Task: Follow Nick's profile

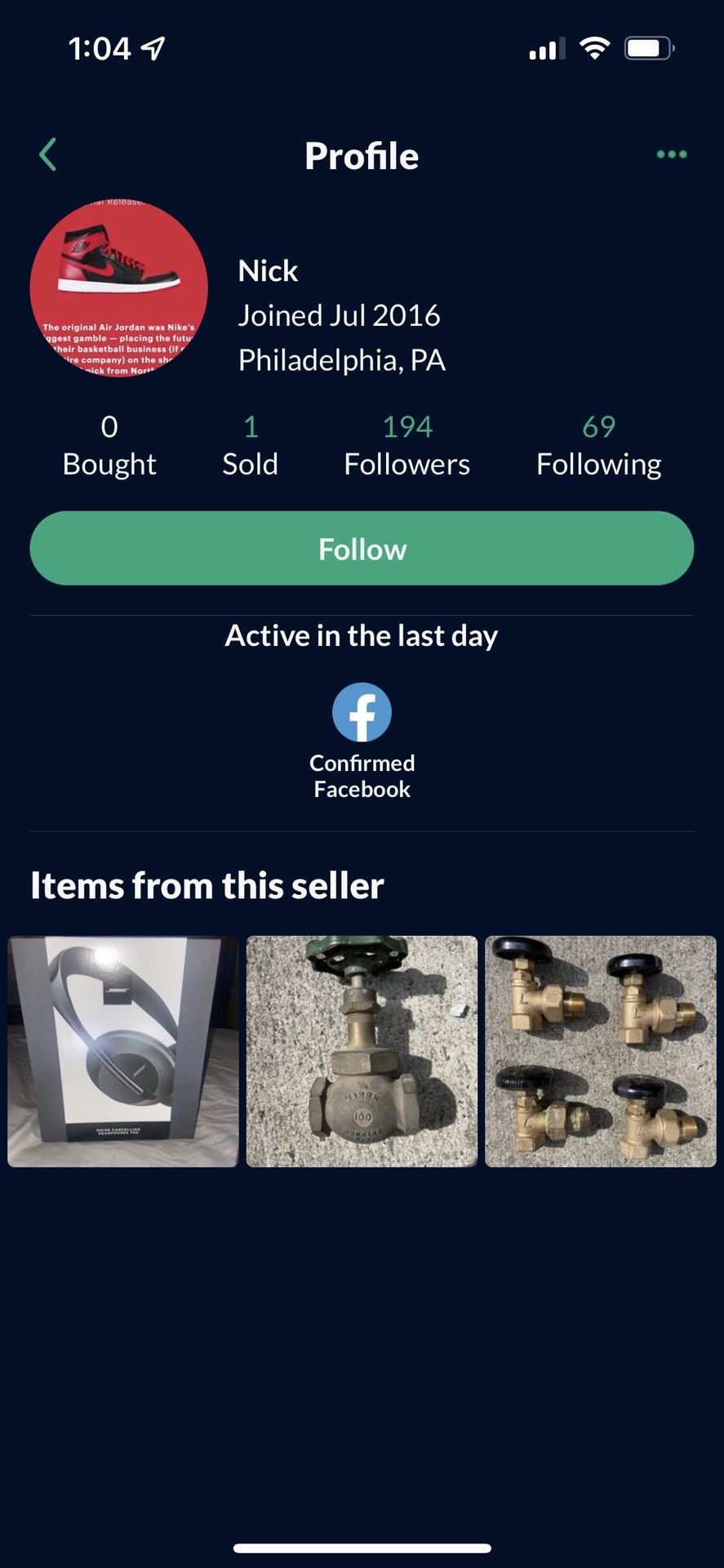Action: click(362, 549)
